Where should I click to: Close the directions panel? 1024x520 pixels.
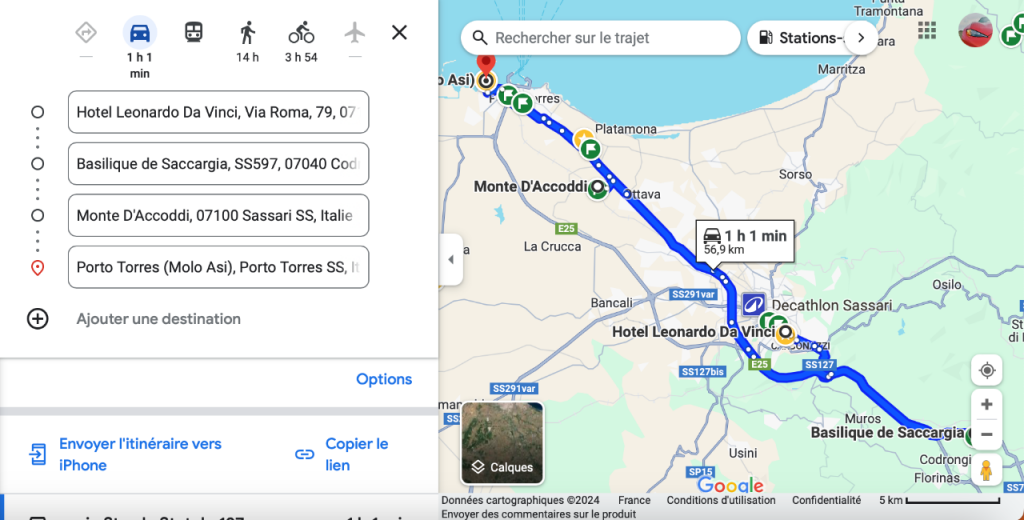399,33
